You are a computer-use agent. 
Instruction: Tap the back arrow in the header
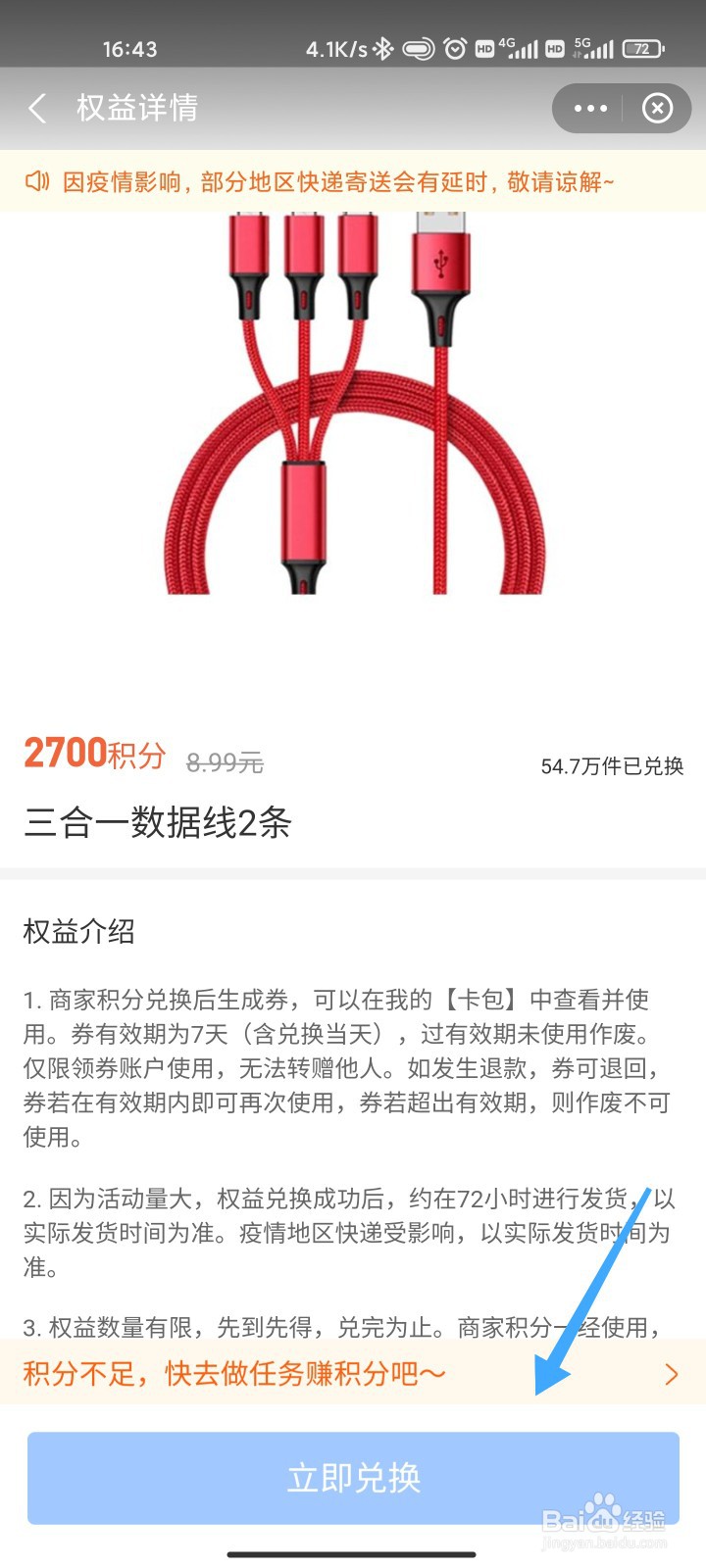(x=36, y=108)
